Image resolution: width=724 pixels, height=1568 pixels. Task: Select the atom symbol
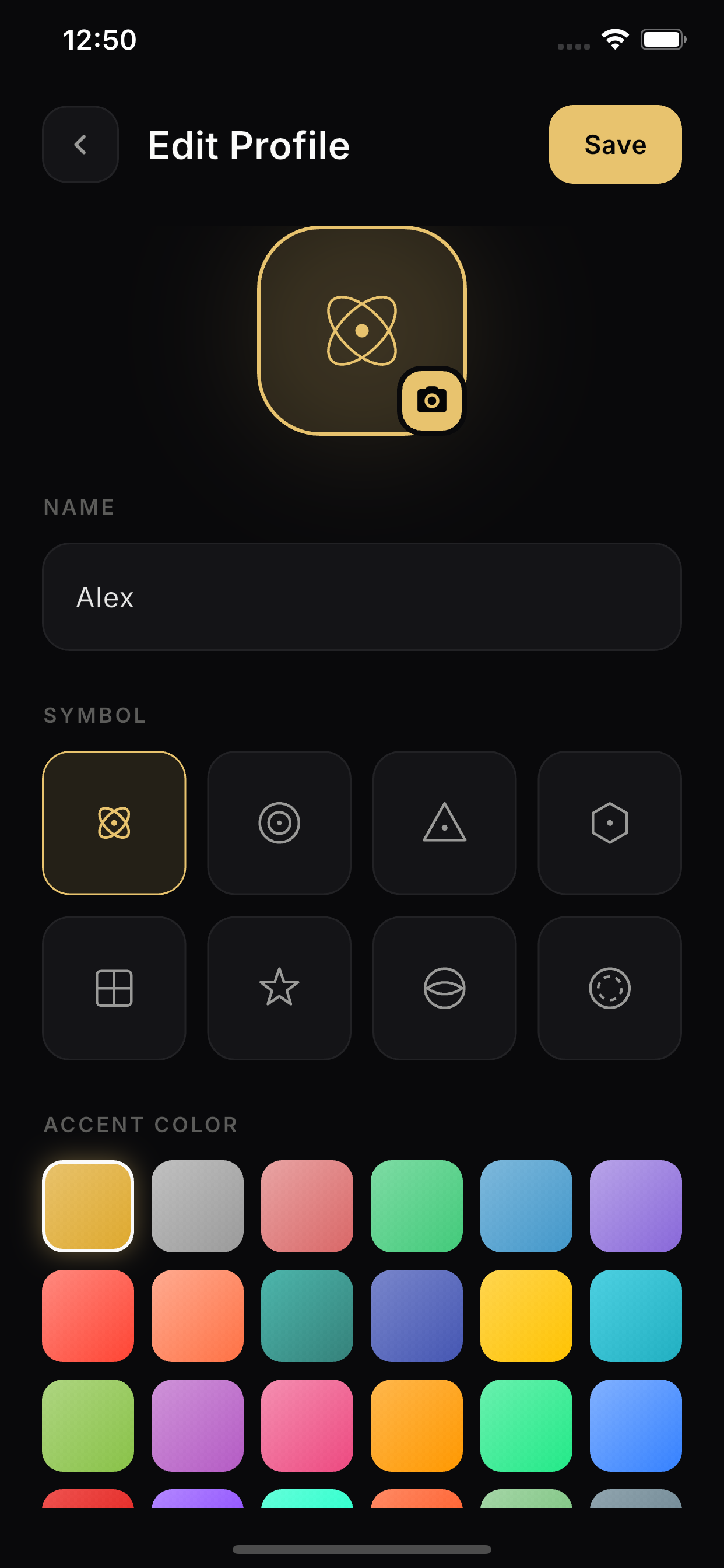[x=114, y=822]
